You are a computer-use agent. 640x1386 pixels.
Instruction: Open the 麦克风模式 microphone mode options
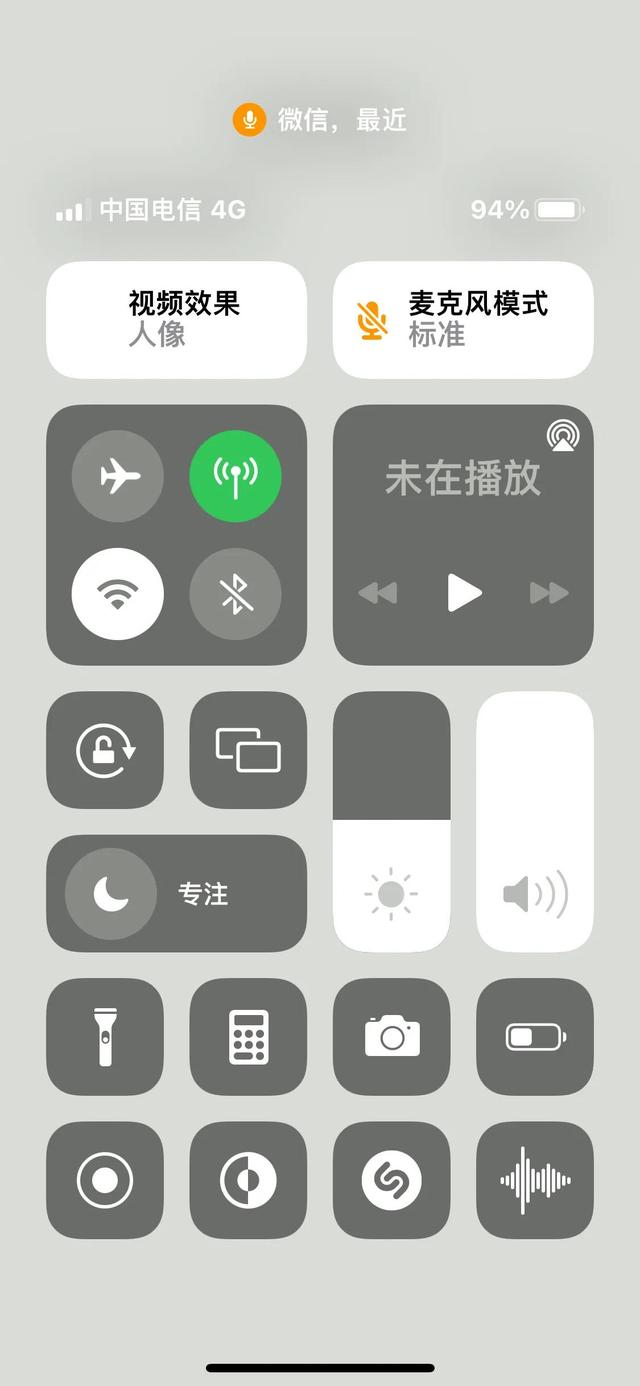point(463,320)
